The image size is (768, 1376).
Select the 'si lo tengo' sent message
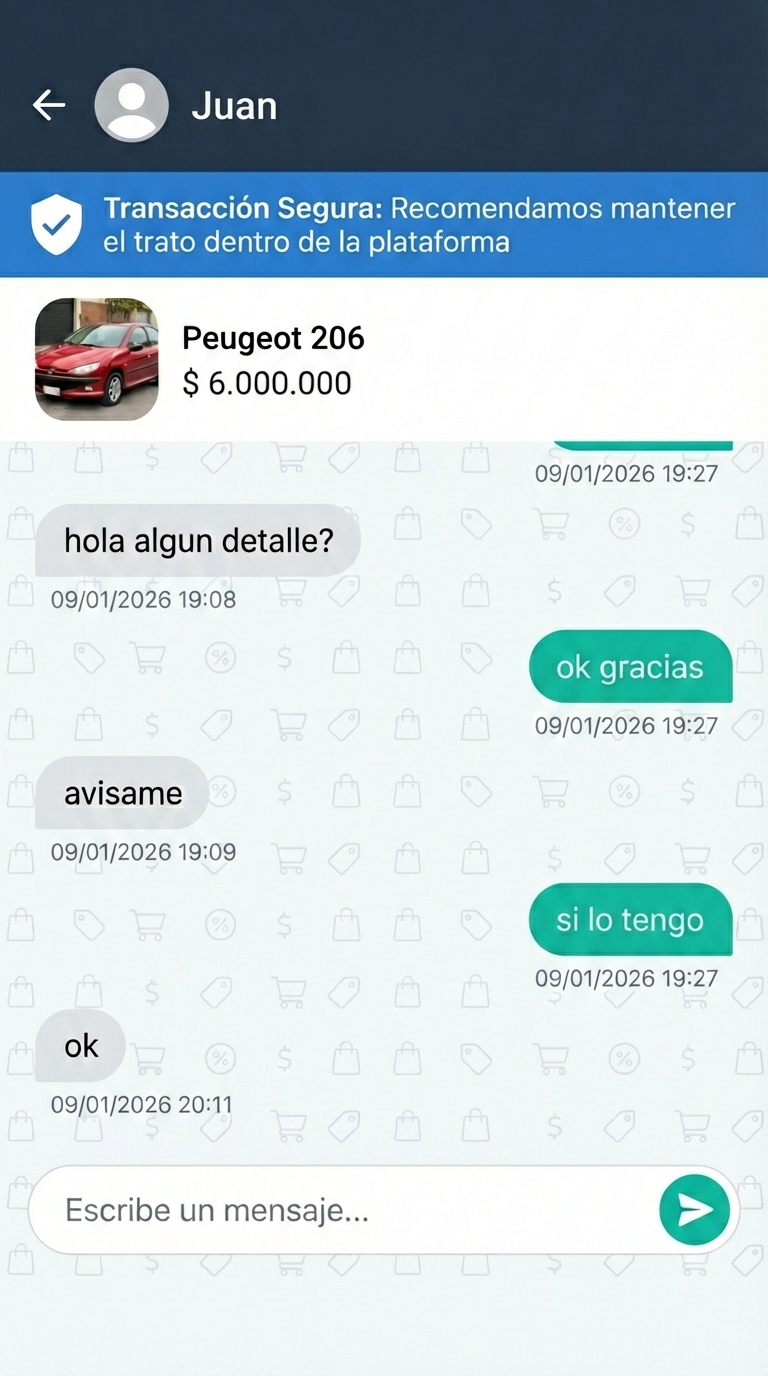click(629, 919)
